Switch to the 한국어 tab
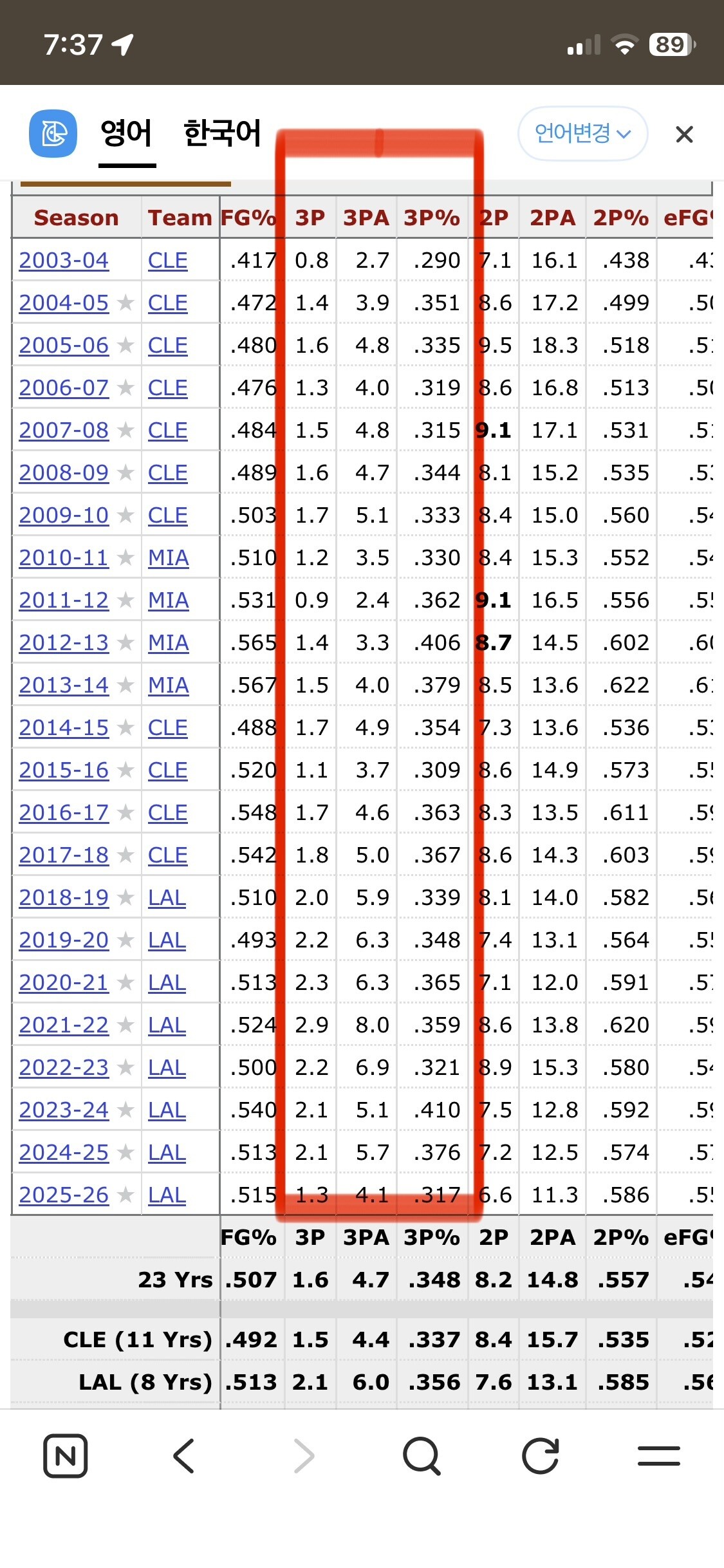This screenshot has height=1568, width=724. pyautogui.click(x=222, y=134)
